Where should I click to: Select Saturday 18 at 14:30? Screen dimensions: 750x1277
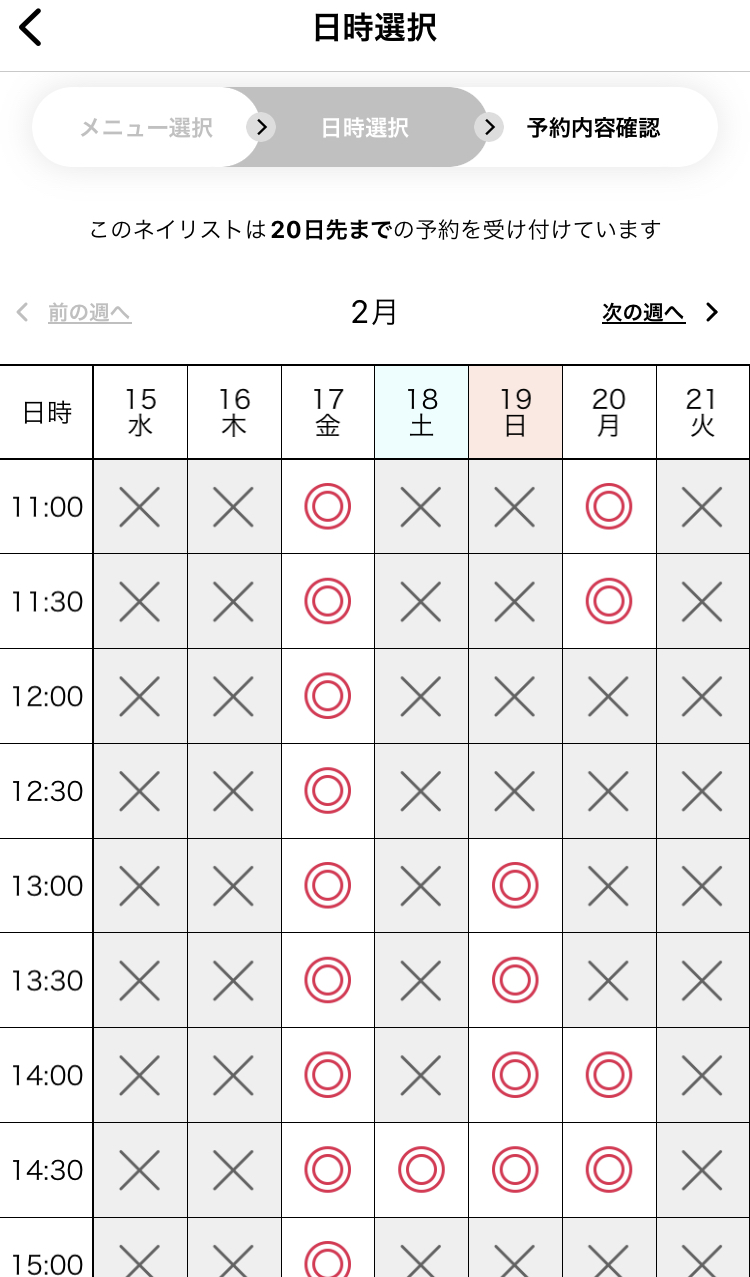click(422, 1170)
